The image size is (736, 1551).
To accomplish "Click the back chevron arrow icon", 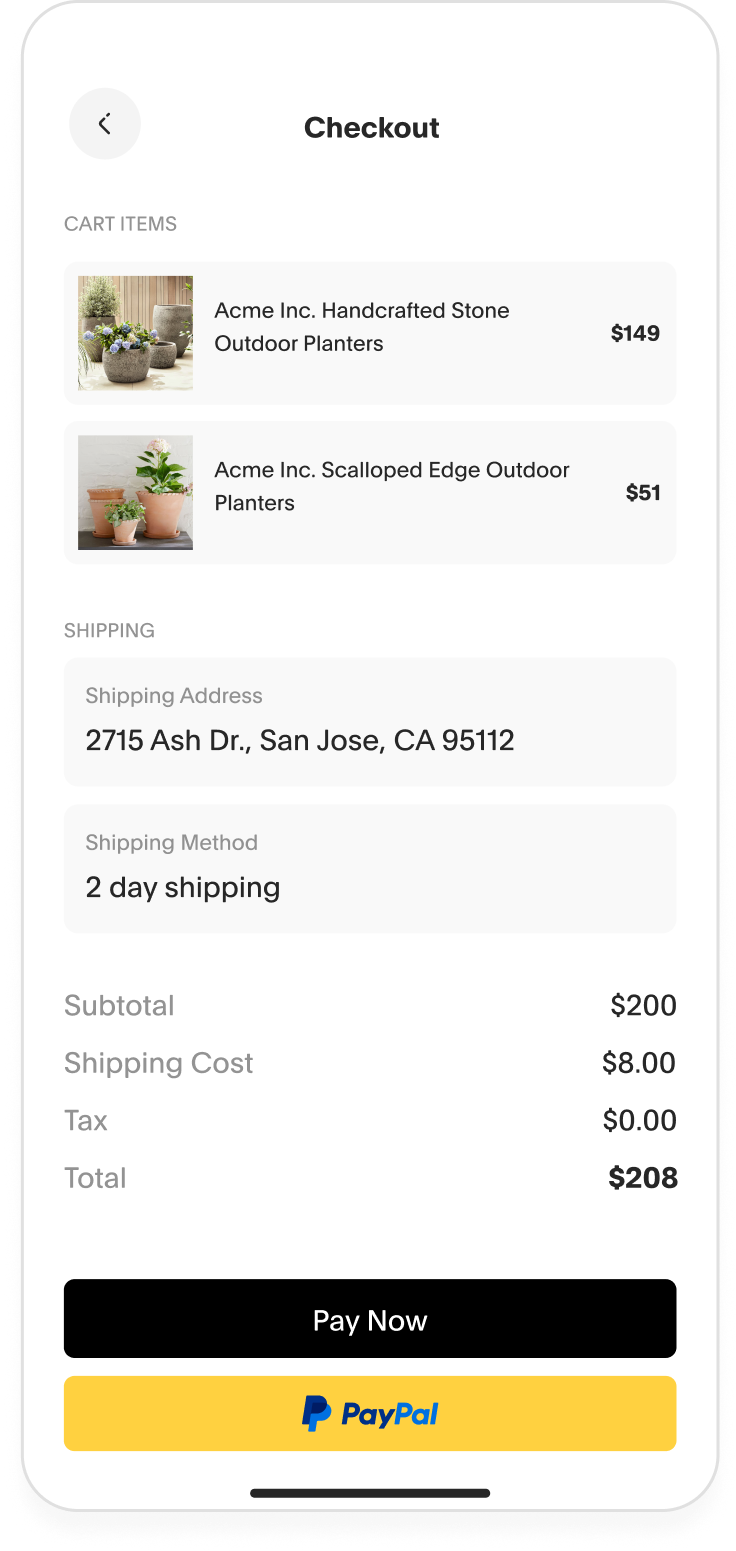I will tap(104, 124).
